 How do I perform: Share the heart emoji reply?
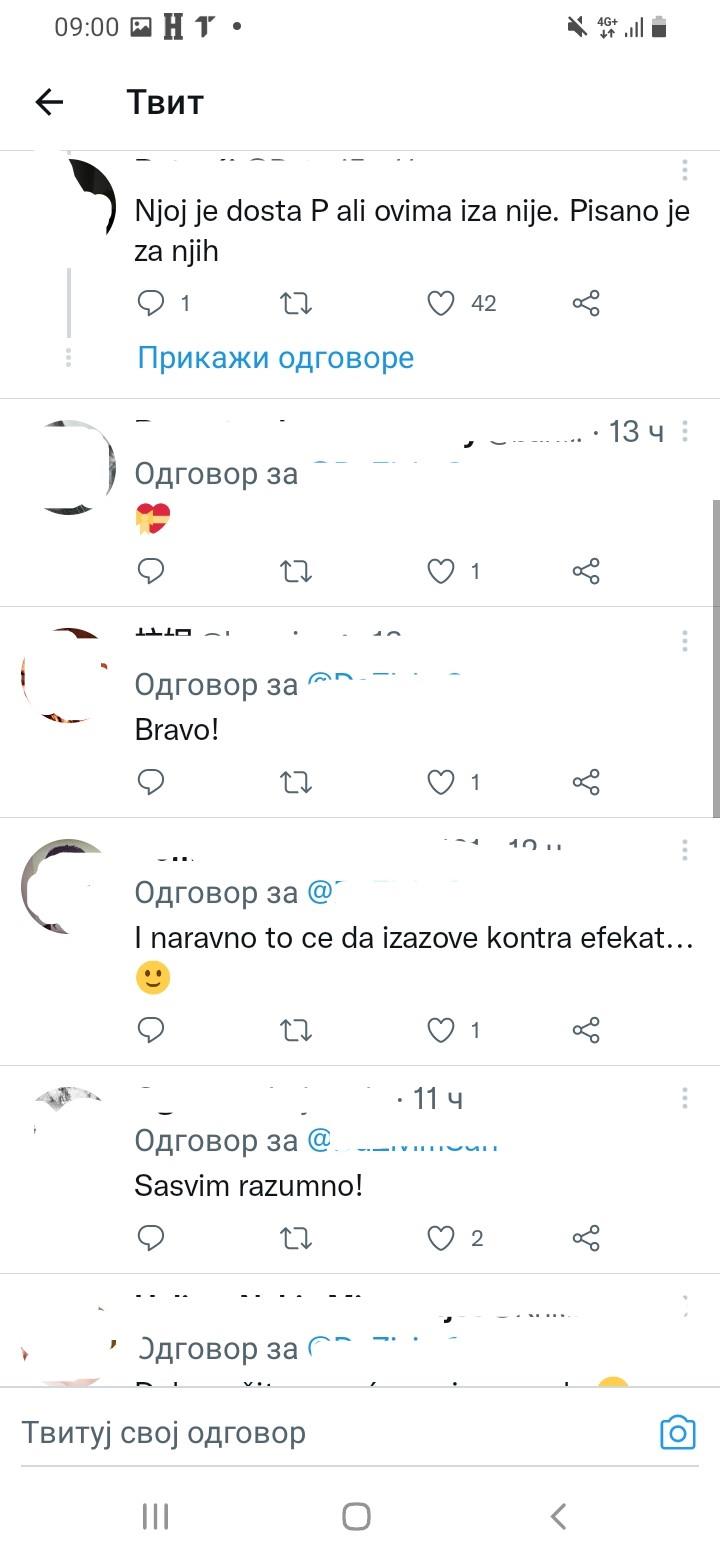click(x=586, y=571)
